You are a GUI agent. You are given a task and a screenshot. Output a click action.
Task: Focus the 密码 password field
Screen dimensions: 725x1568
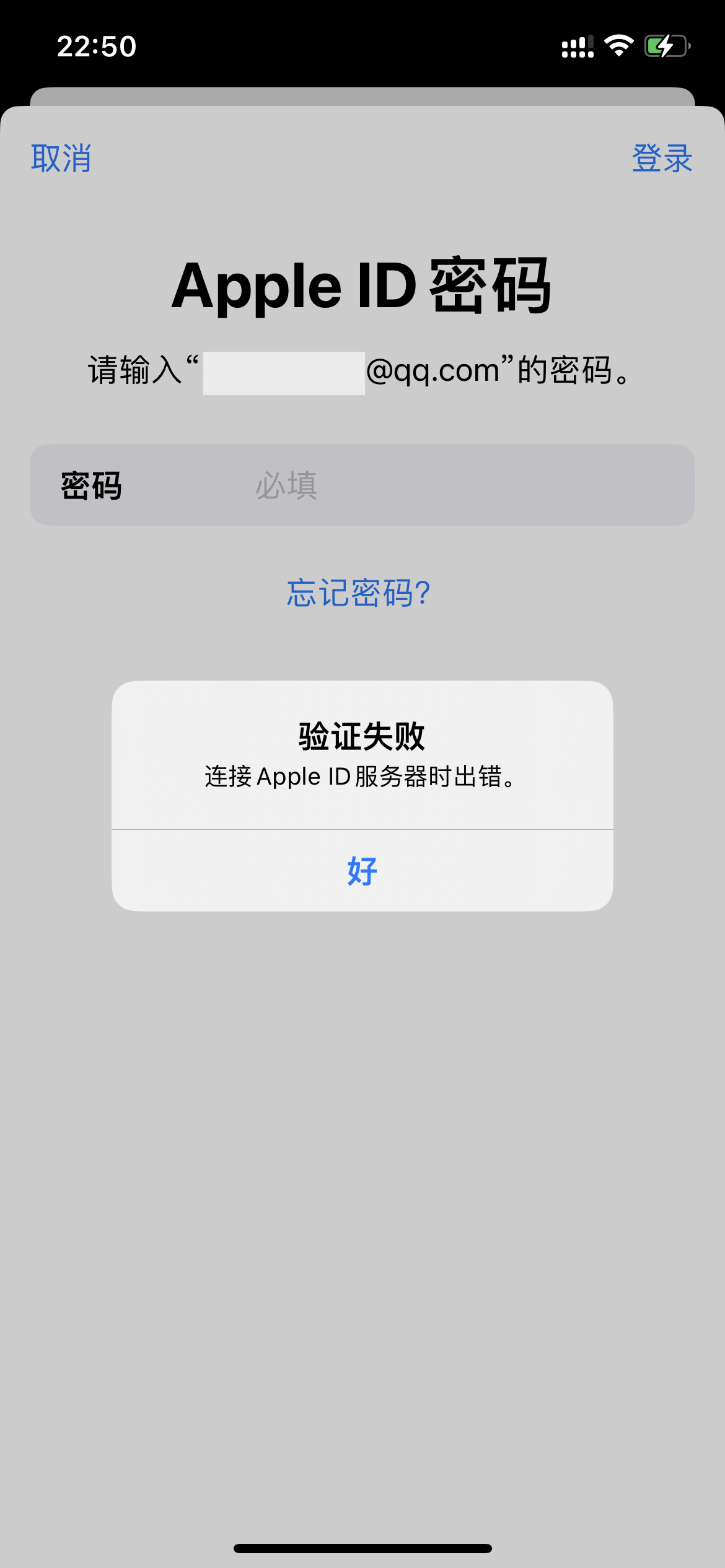coord(434,486)
